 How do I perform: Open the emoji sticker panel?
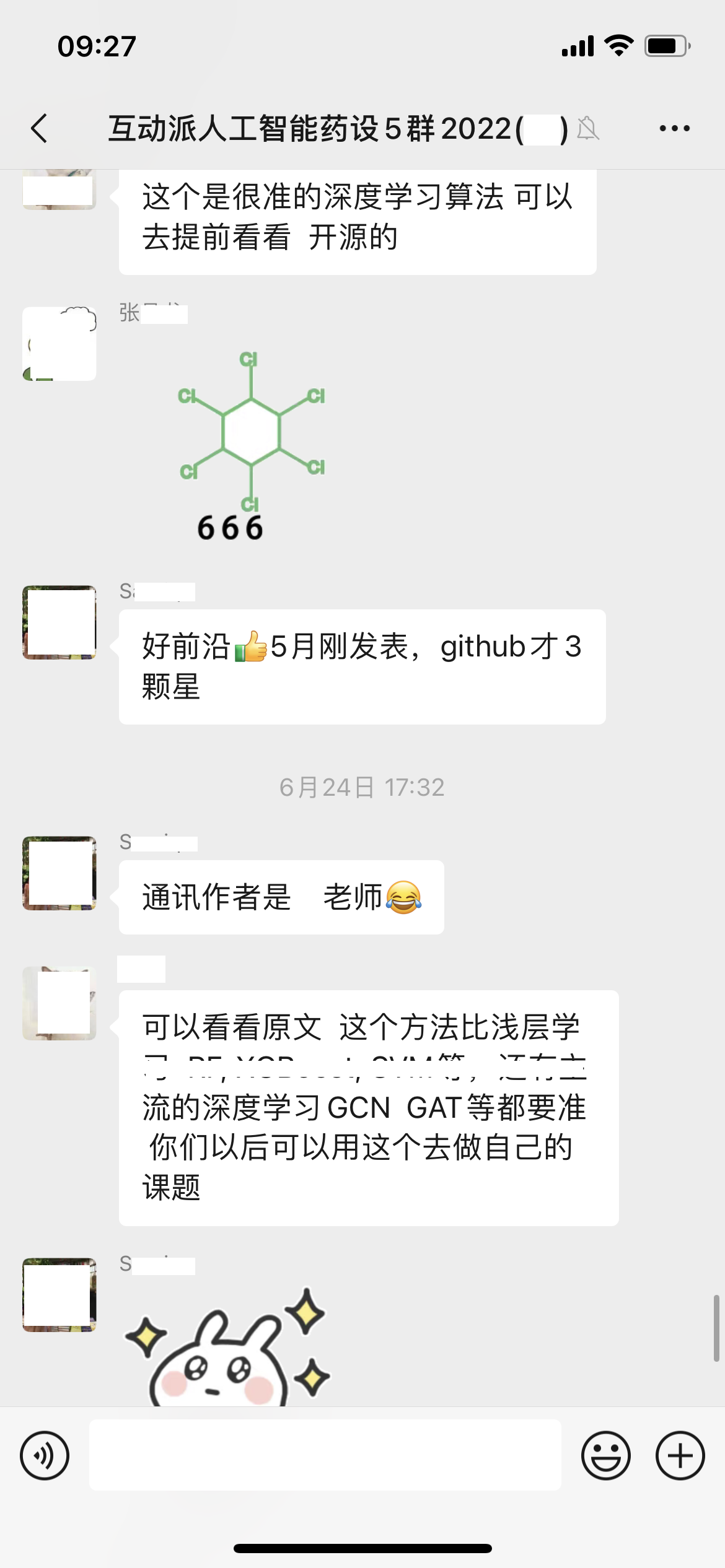pos(605,1455)
